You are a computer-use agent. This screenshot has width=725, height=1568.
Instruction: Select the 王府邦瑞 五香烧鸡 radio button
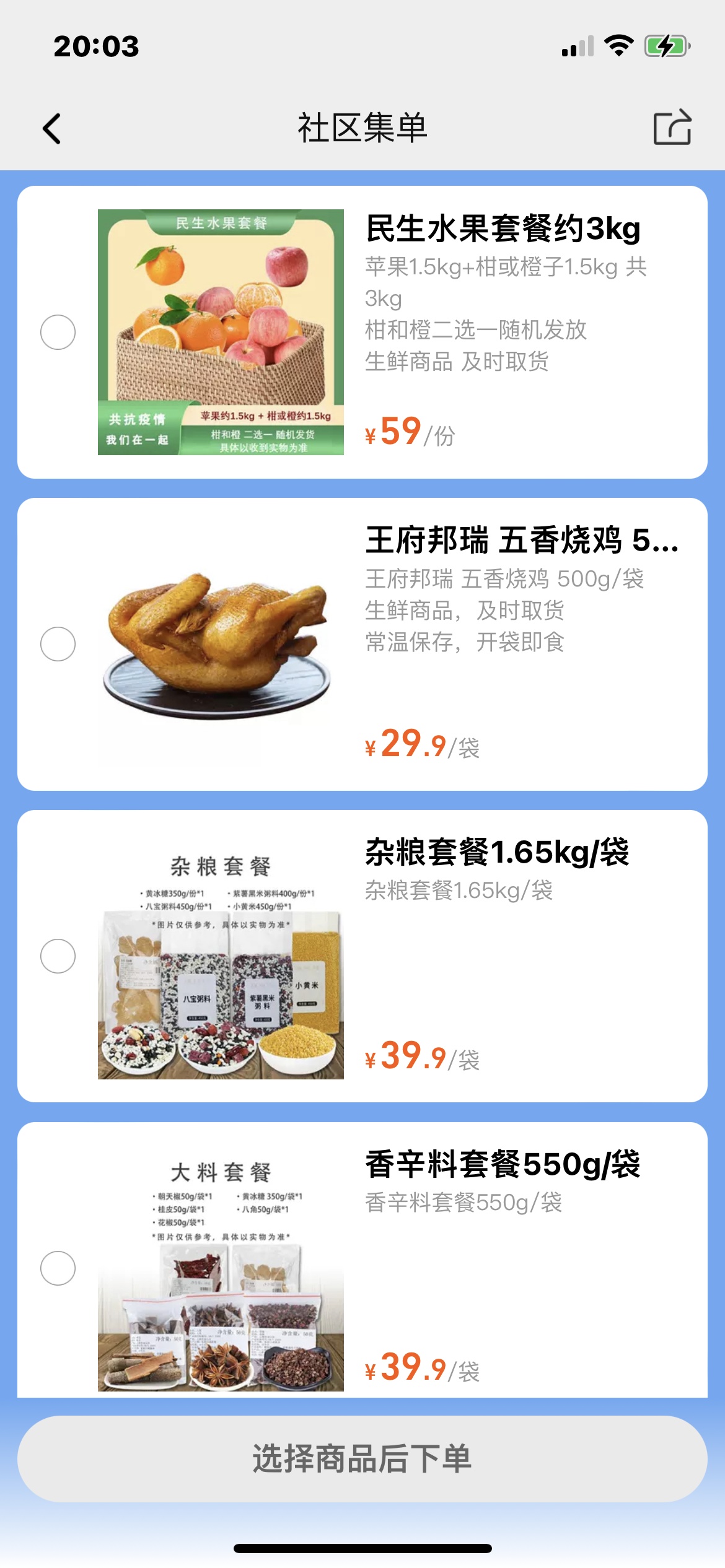tap(58, 644)
